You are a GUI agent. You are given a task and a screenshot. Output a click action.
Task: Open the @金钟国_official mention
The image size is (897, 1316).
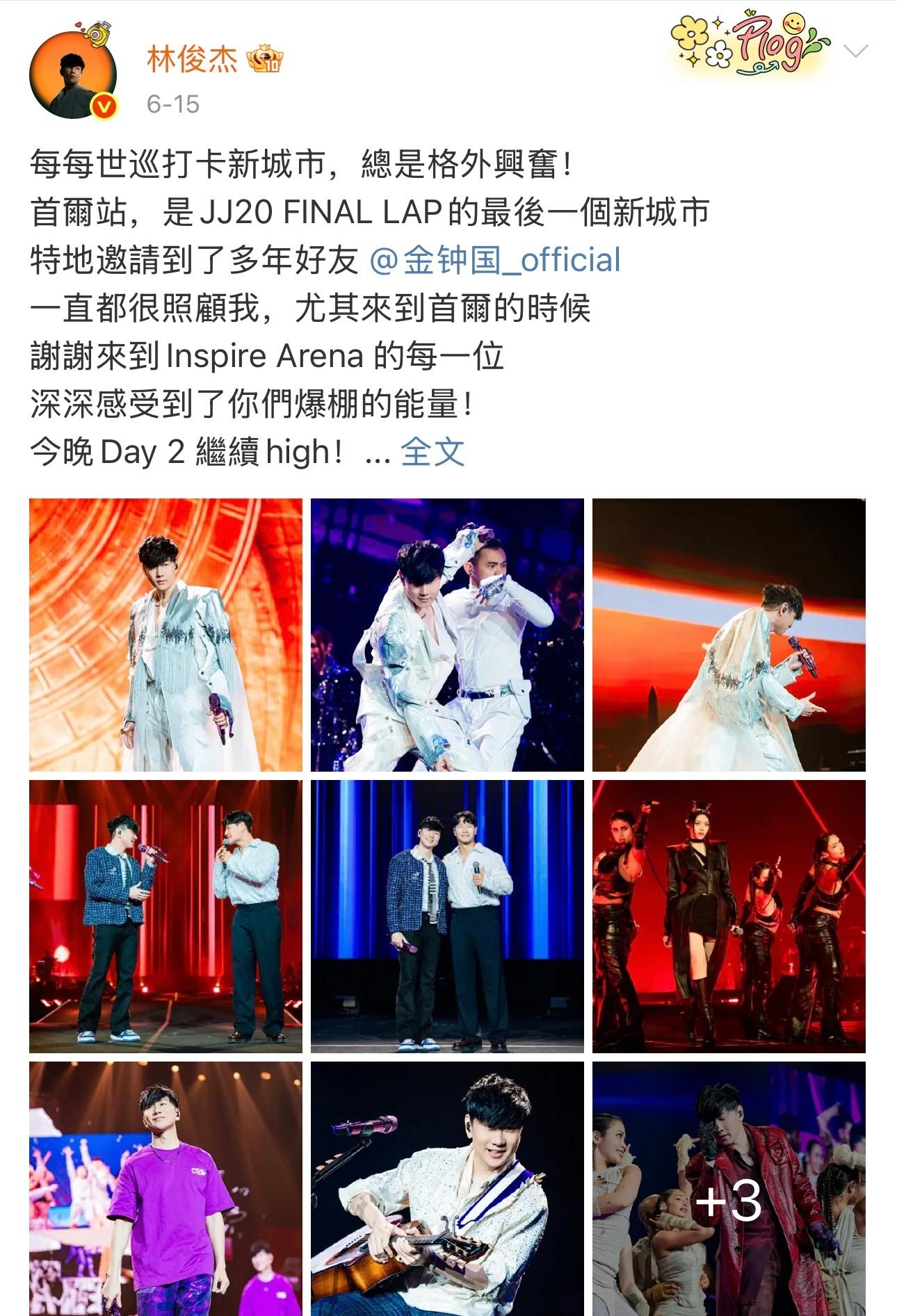494,260
